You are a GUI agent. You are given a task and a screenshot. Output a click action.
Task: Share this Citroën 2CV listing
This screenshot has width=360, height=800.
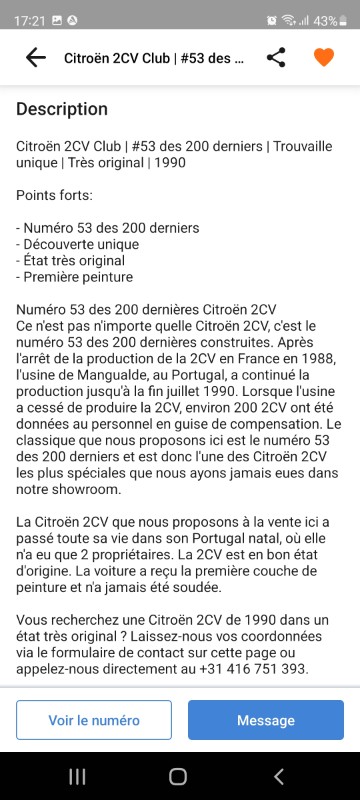(276, 58)
